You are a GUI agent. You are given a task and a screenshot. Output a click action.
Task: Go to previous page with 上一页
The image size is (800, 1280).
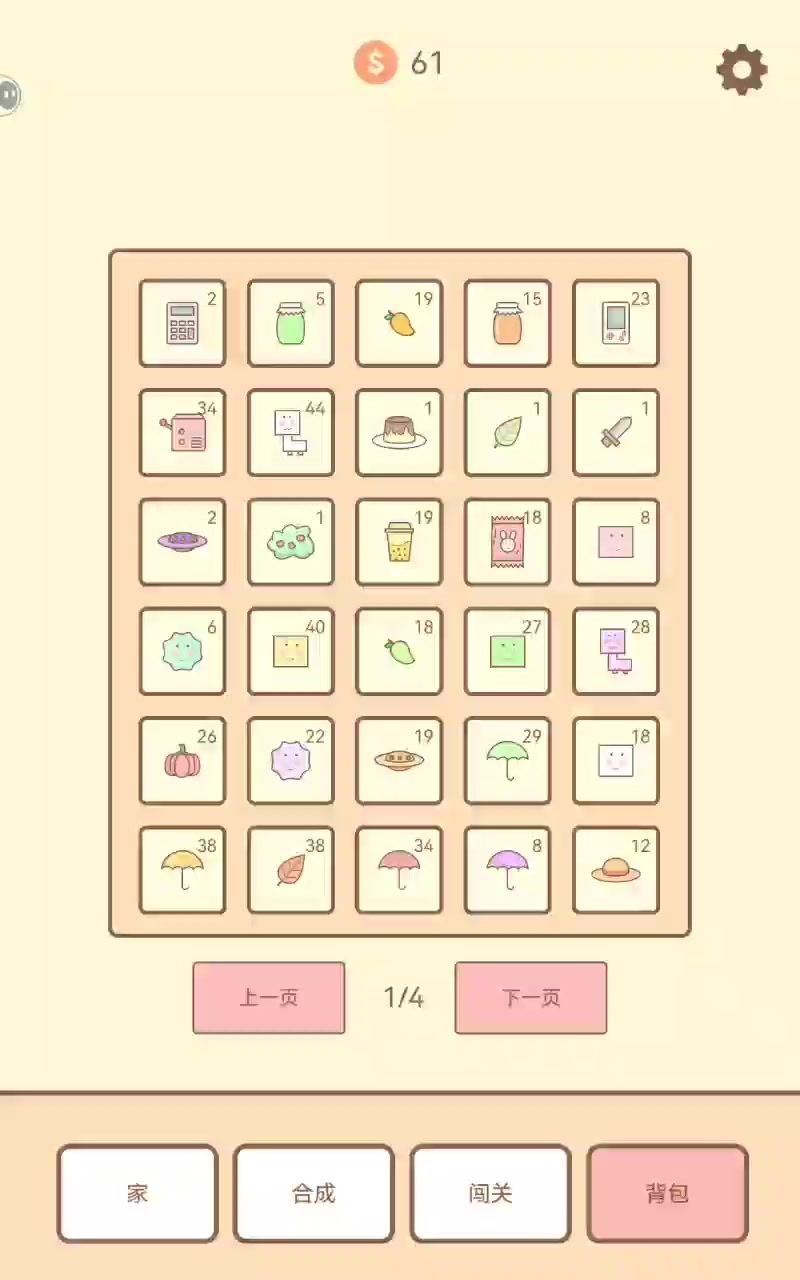click(x=269, y=997)
